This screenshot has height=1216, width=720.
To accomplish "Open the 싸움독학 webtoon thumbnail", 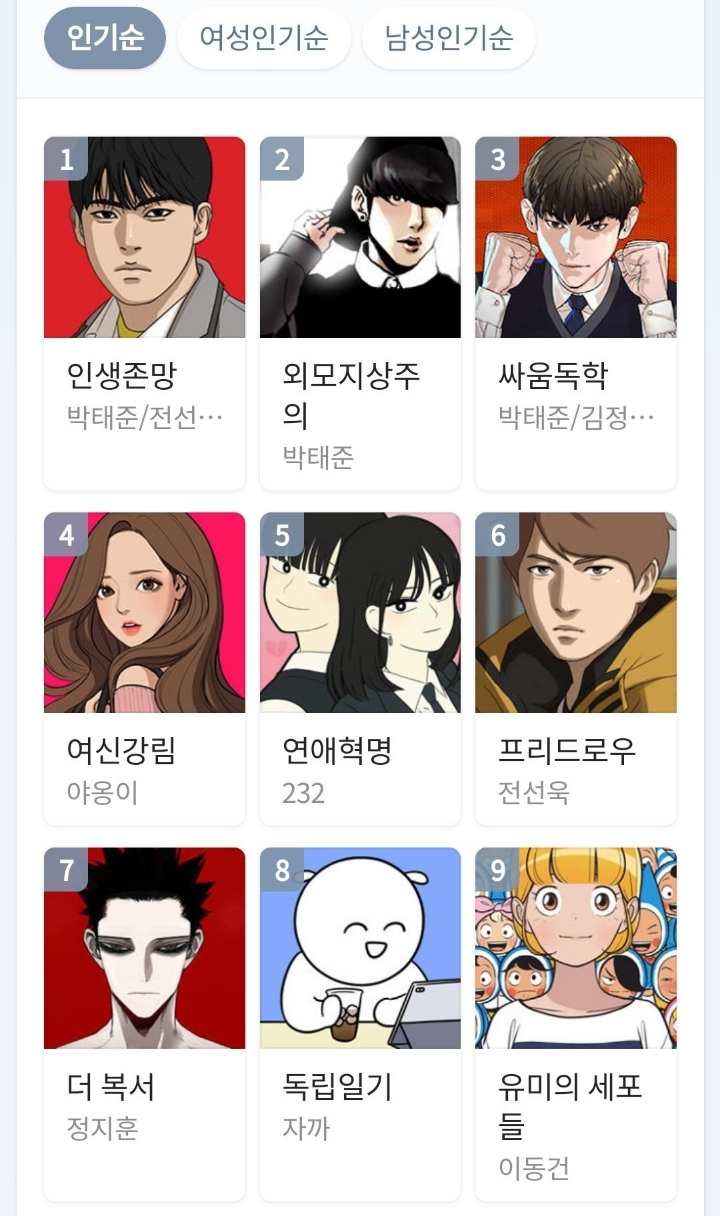I will (x=576, y=234).
